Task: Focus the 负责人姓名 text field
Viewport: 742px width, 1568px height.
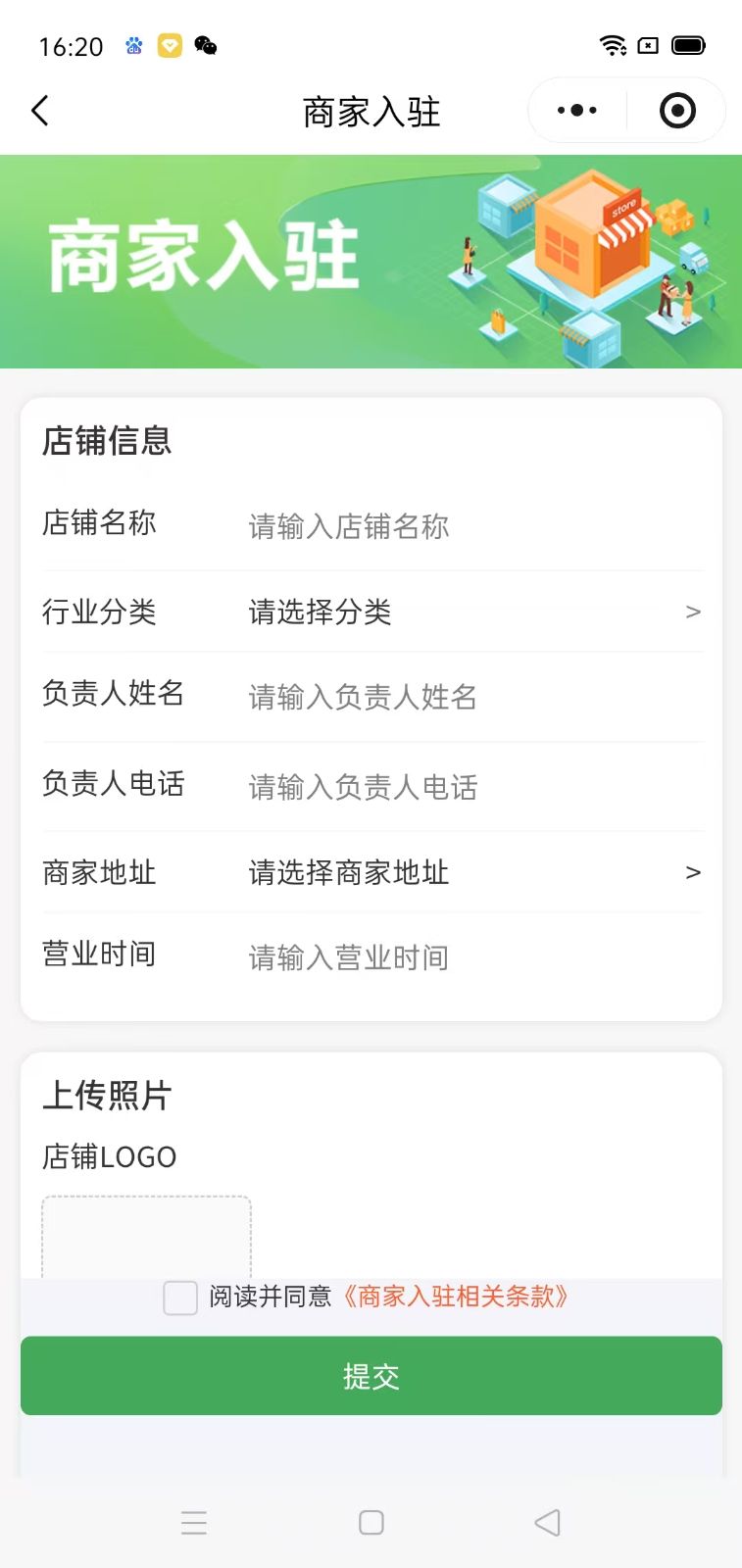Action: pos(470,697)
